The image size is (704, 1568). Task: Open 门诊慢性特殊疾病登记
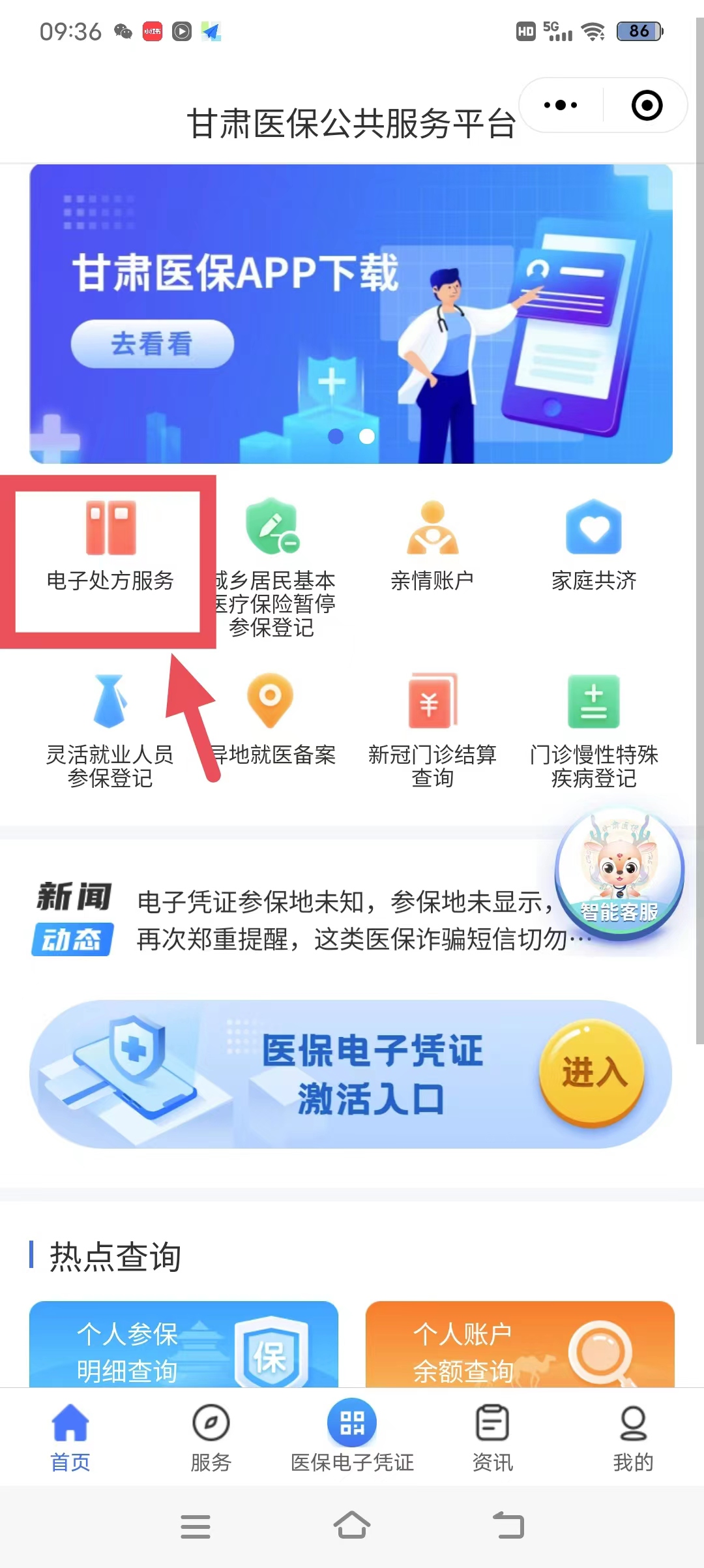[594, 731]
